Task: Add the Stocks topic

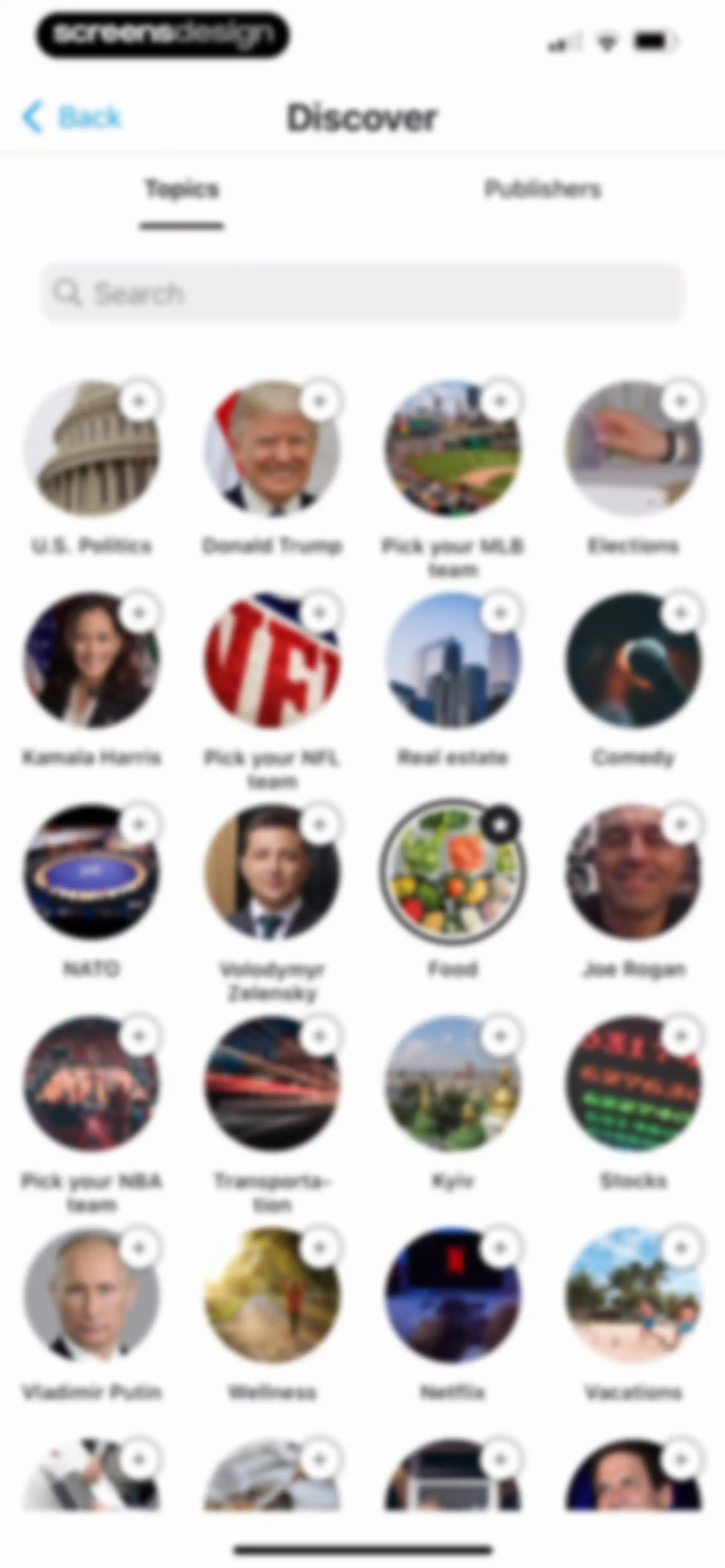Action: 681,1035
